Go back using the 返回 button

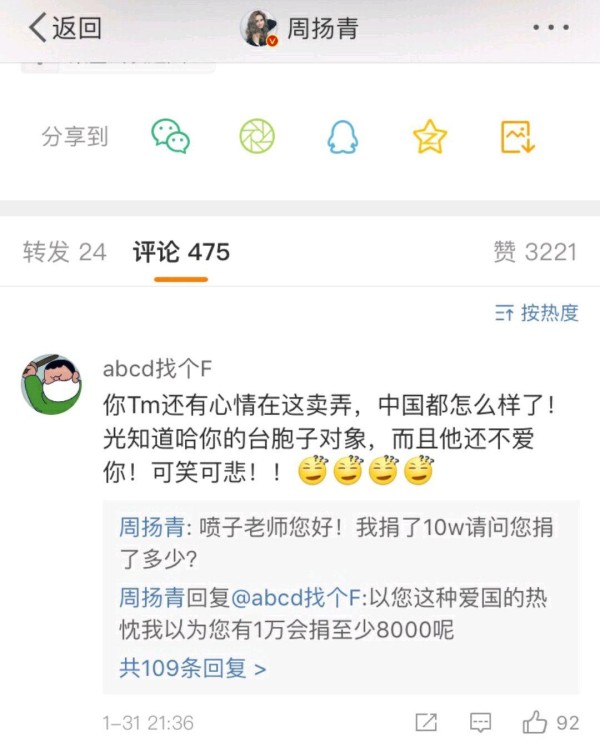(65, 29)
